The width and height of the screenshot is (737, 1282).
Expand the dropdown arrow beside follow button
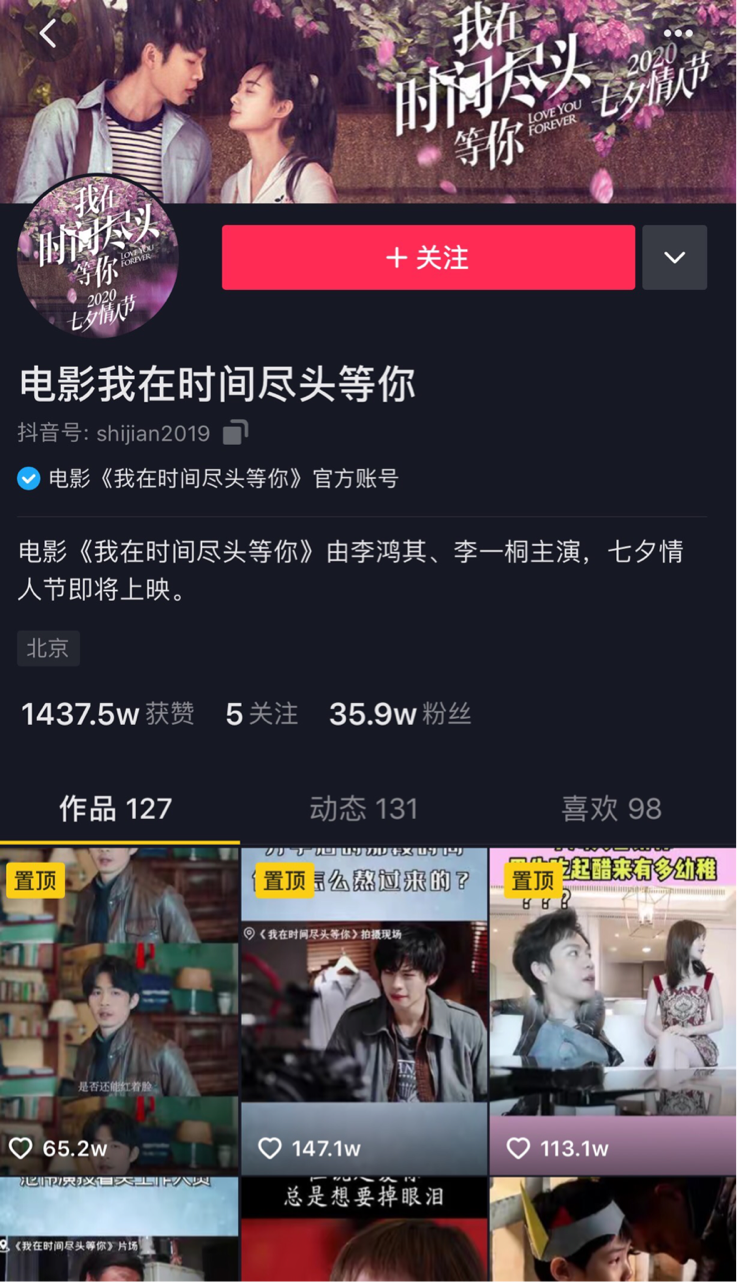pyautogui.click(x=674, y=258)
